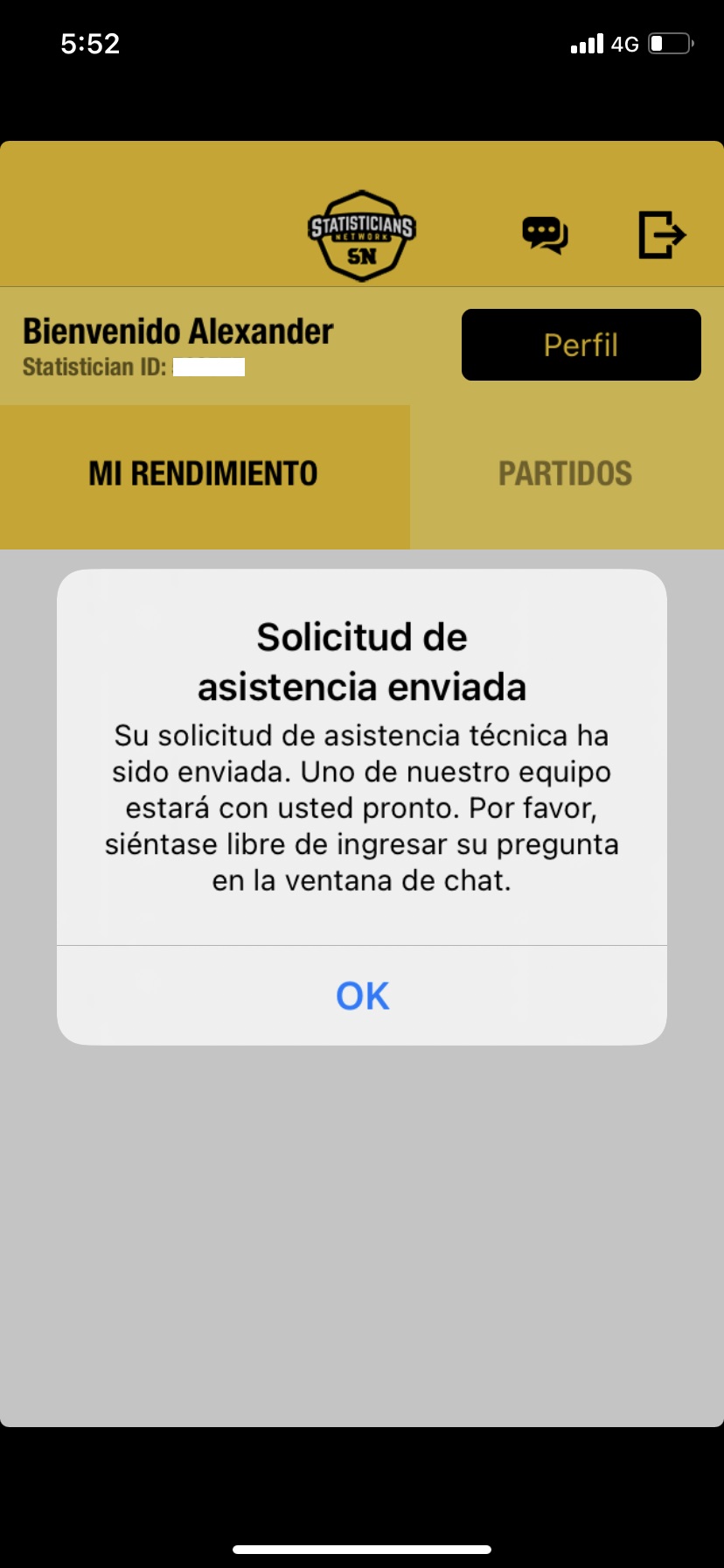The width and height of the screenshot is (724, 1568).
Task: Tap the logout icon
Action: (x=662, y=234)
